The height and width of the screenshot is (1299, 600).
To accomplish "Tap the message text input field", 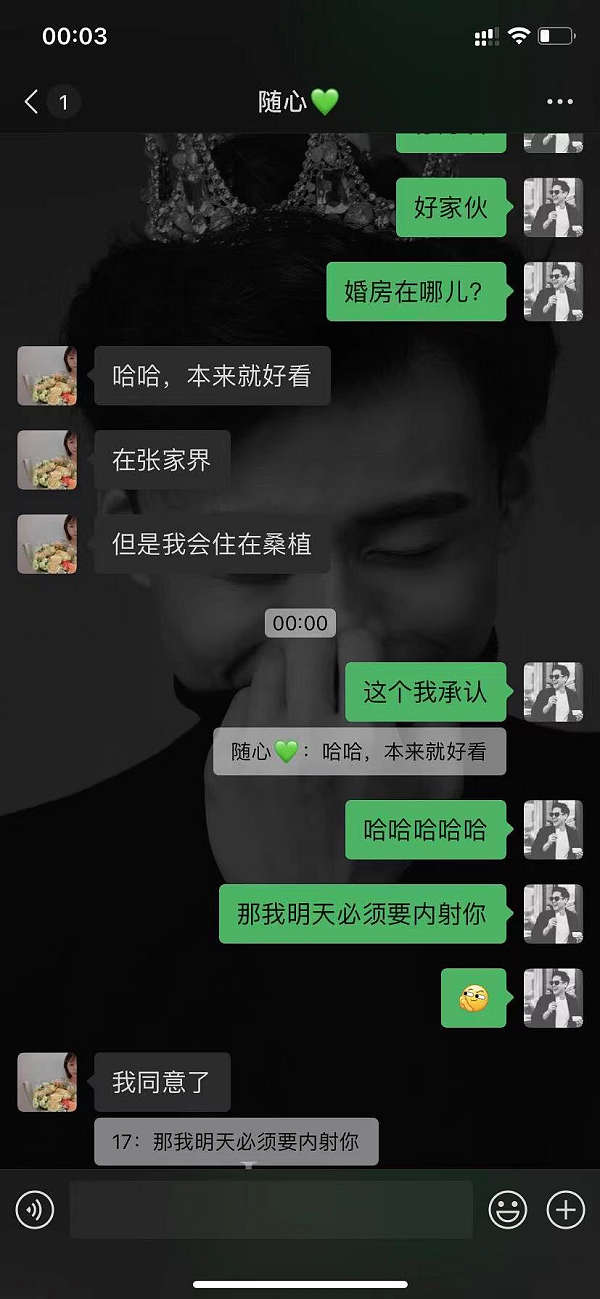I will (270, 1210).
